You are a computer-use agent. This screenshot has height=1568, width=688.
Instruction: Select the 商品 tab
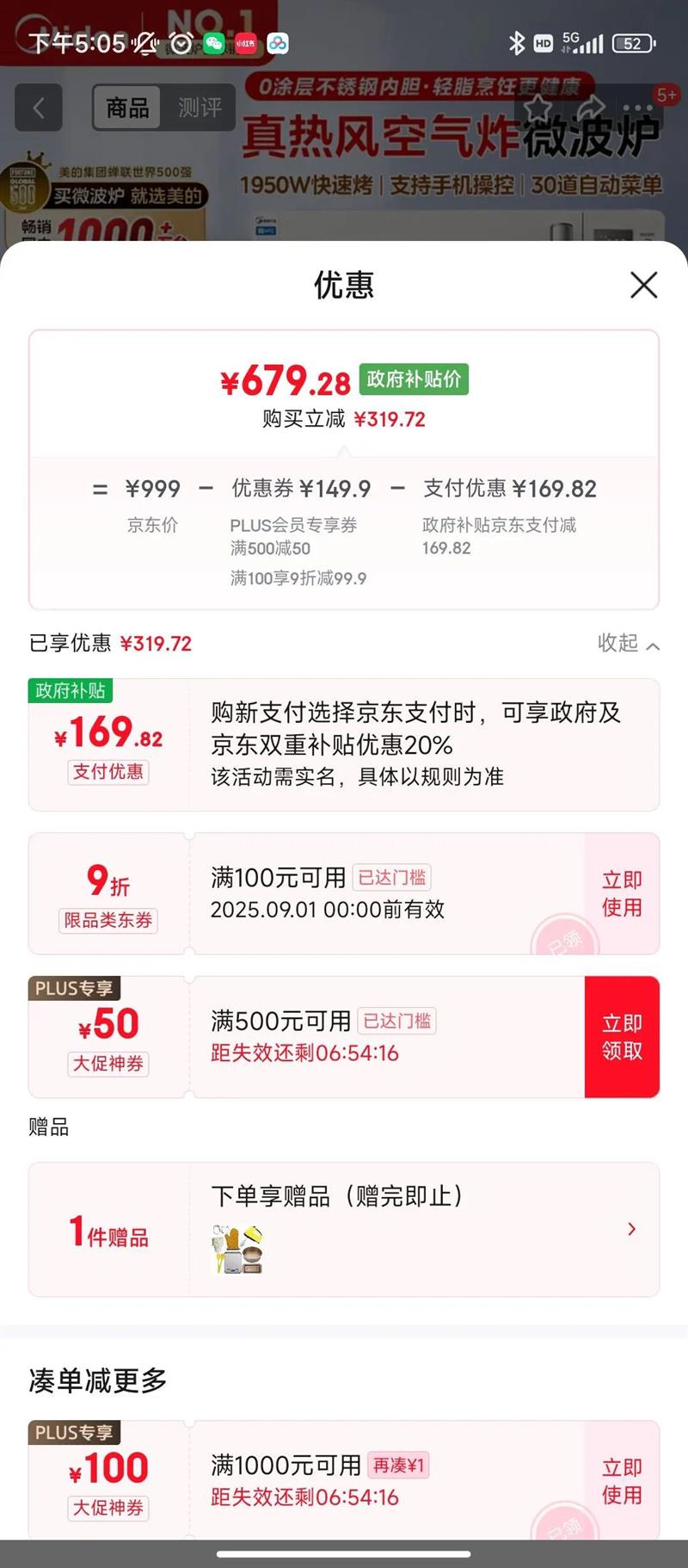(127, 108)
